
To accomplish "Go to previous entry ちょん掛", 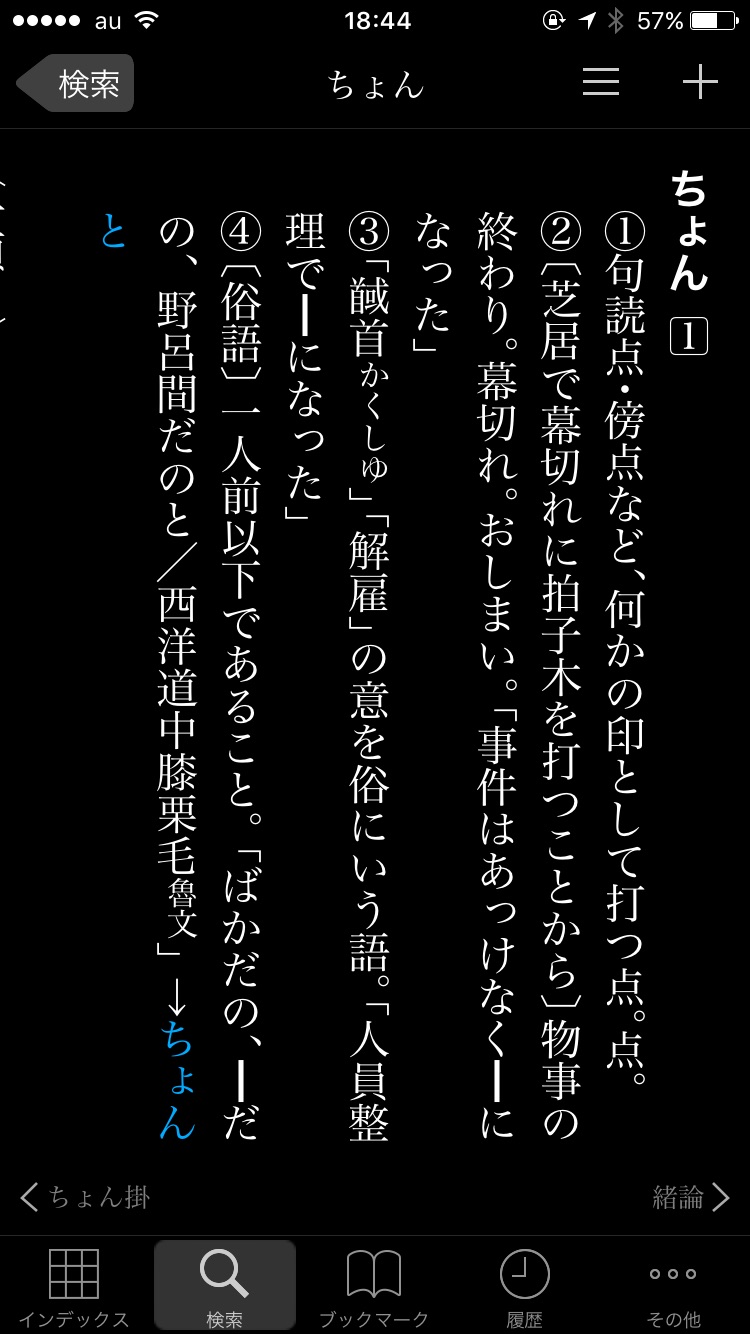I will (x=86, y=1196).
